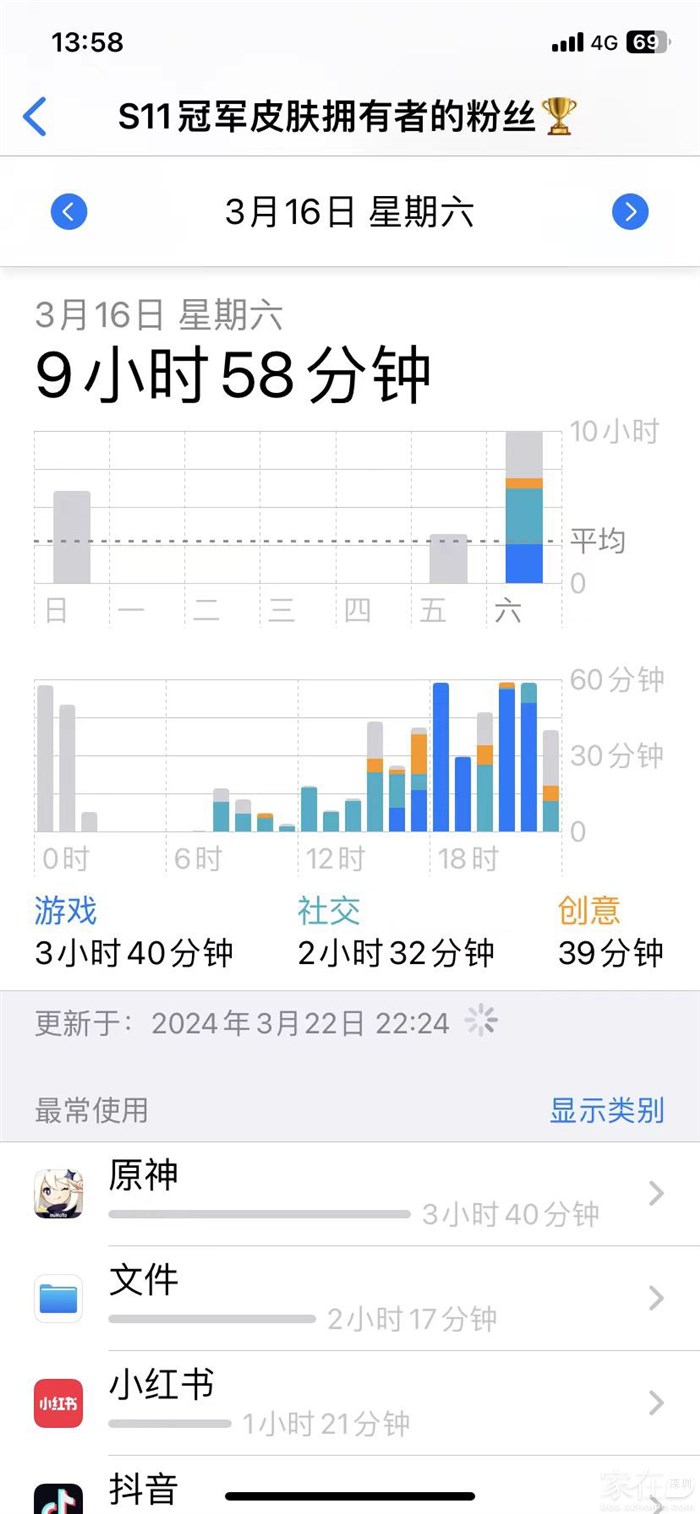Go to the previous day
Screen dimensions: 700x1514
[69, 212]
